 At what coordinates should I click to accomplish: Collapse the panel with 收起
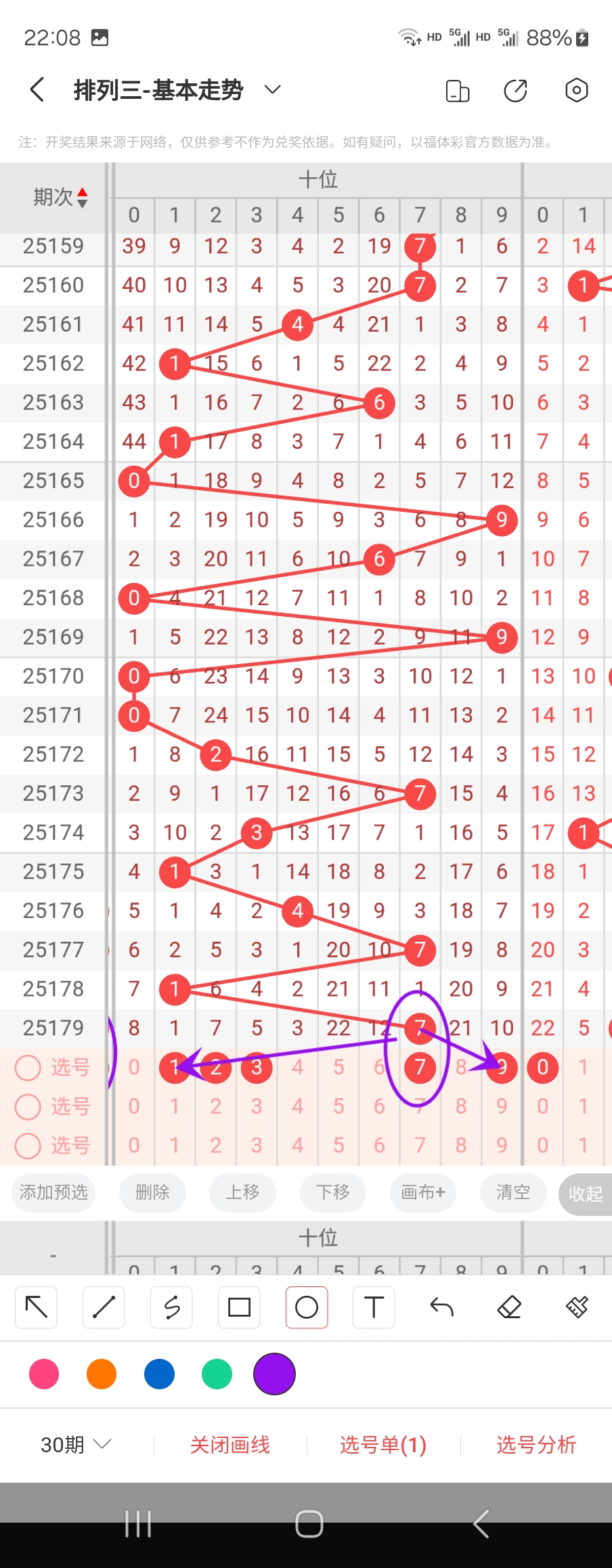tap(585, 1194)
